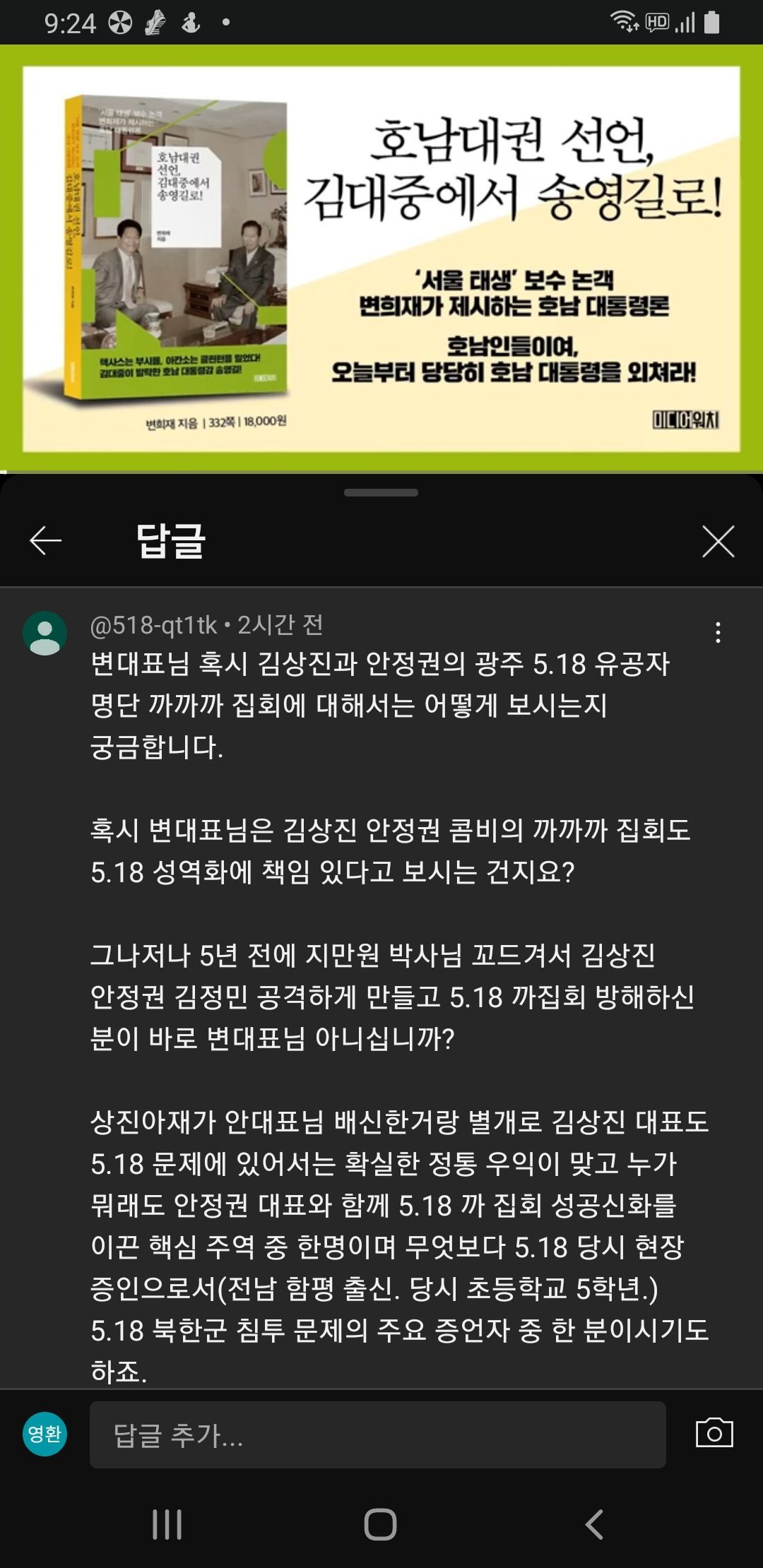Close the 답글 panel with X

[718, 541]
